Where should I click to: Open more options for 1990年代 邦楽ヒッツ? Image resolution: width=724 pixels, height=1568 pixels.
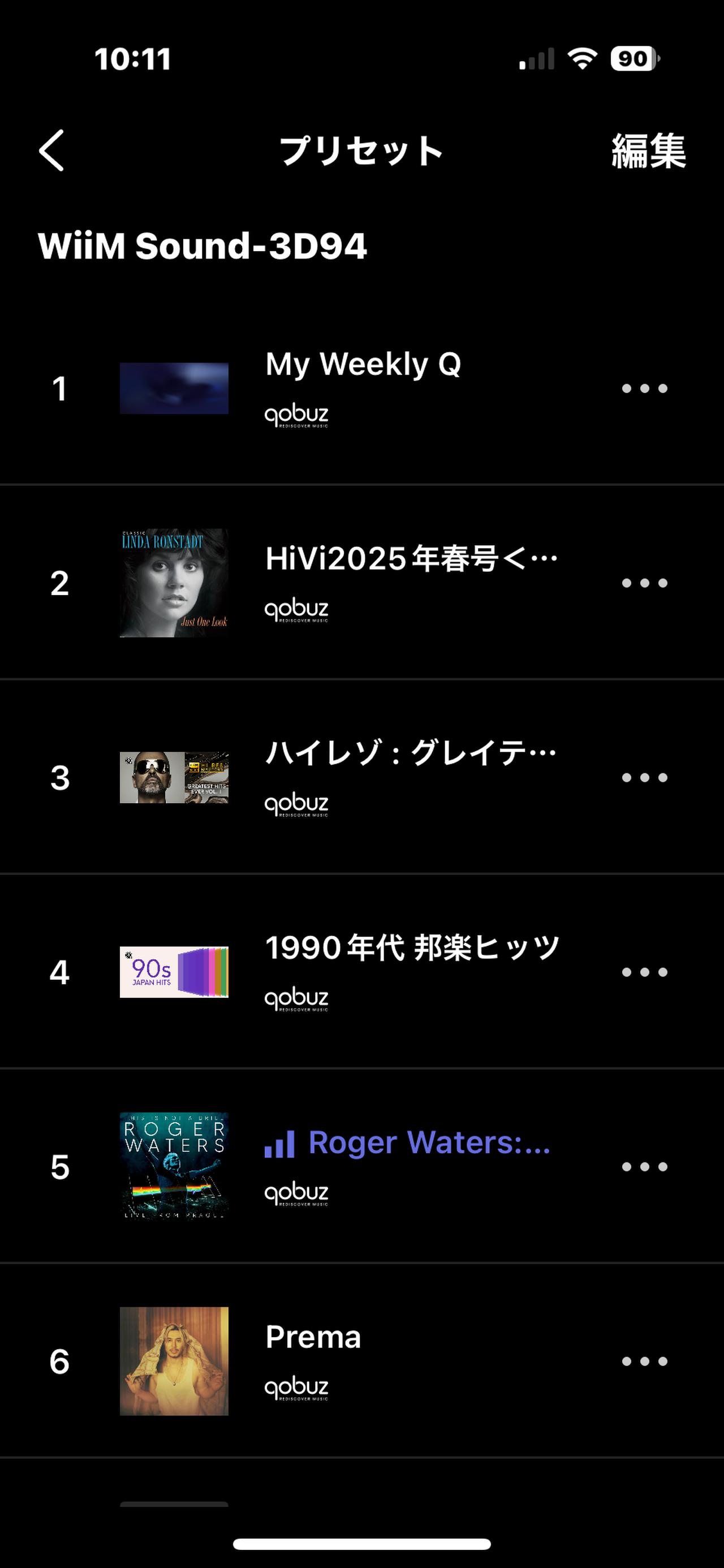(644, 972)
